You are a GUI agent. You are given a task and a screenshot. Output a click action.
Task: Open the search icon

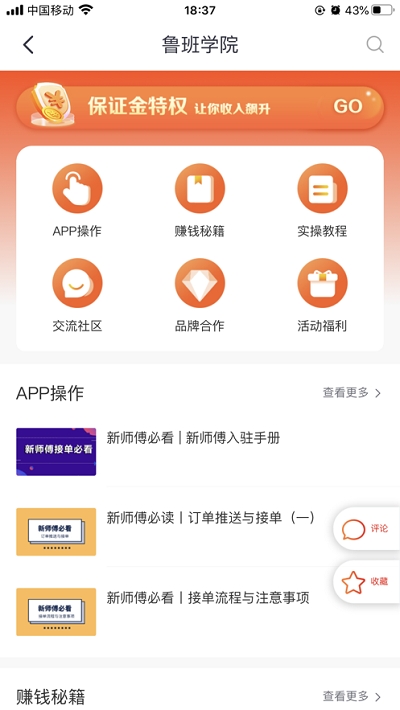375,45
